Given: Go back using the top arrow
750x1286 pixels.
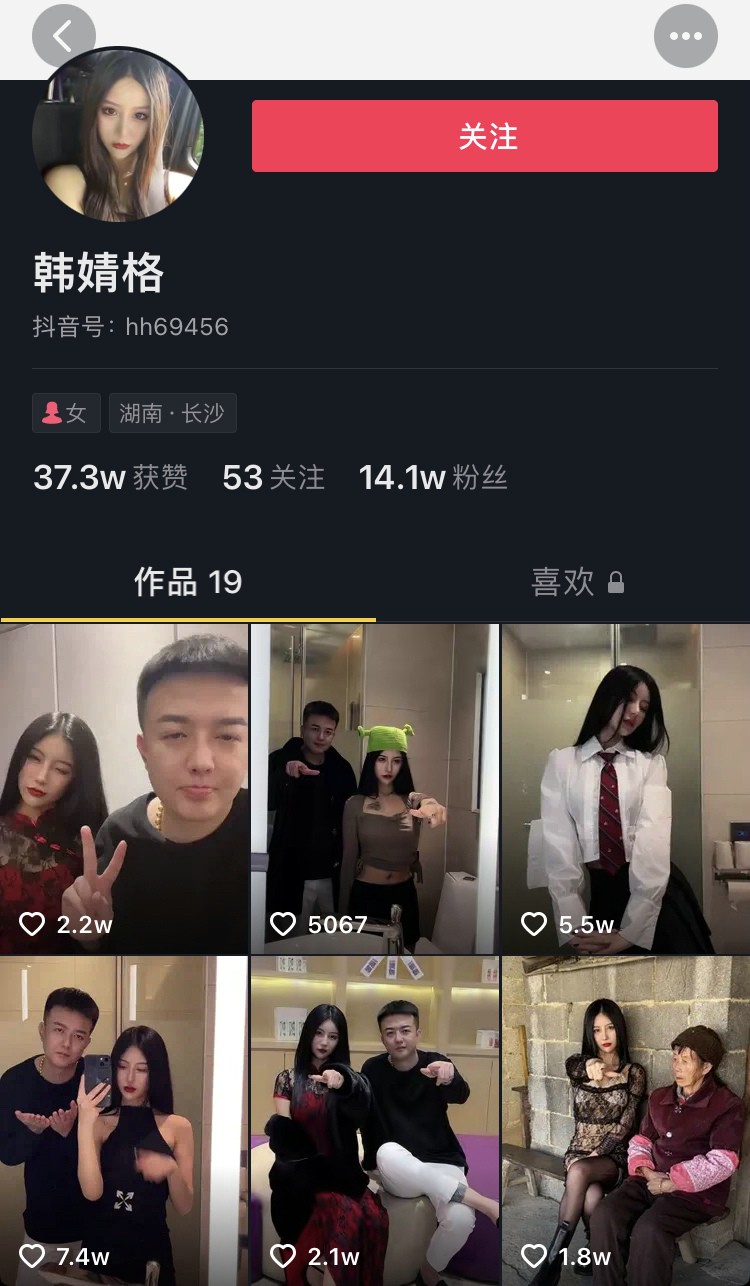Looking at the screenshot, I should pyautogui.click(x=63, y=37).
